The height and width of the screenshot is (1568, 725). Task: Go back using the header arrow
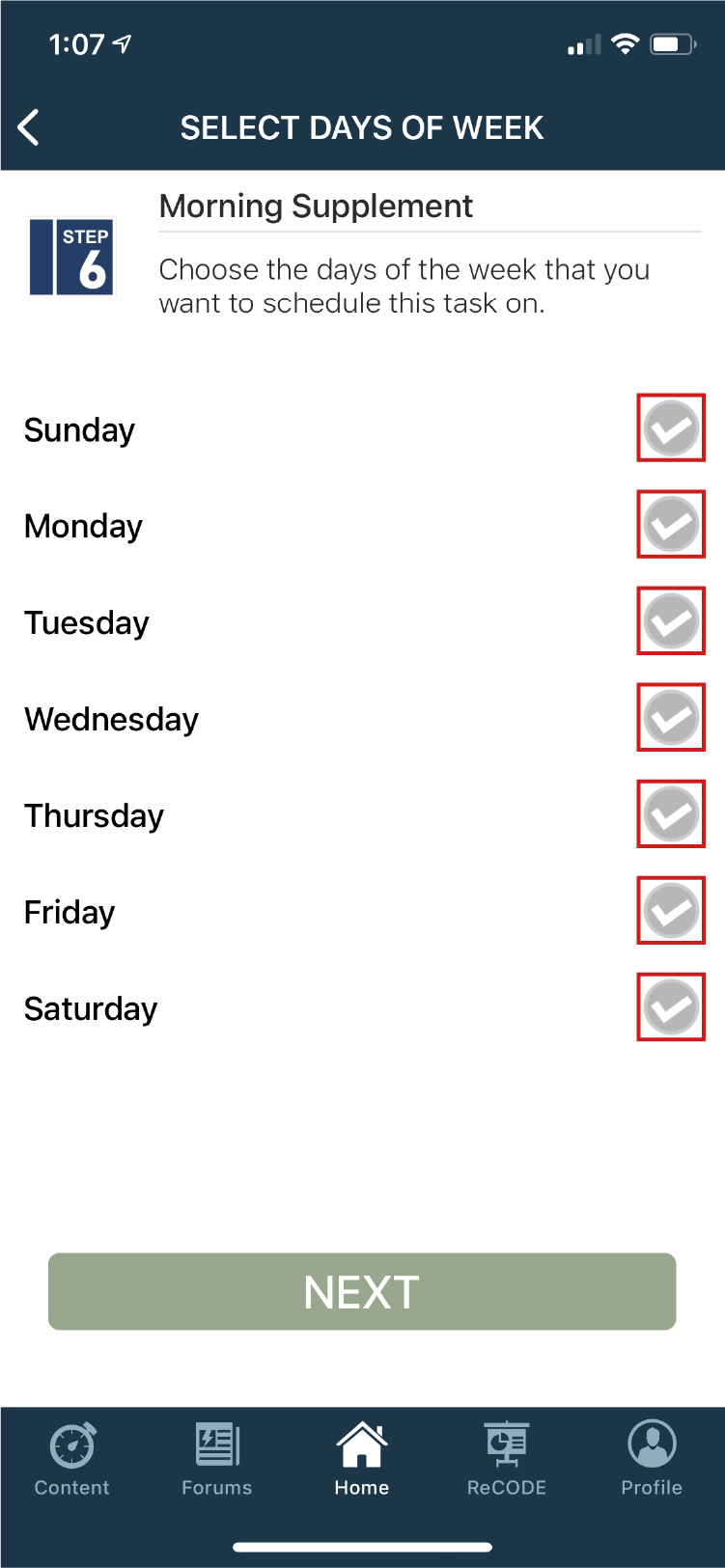coord(29,127)
